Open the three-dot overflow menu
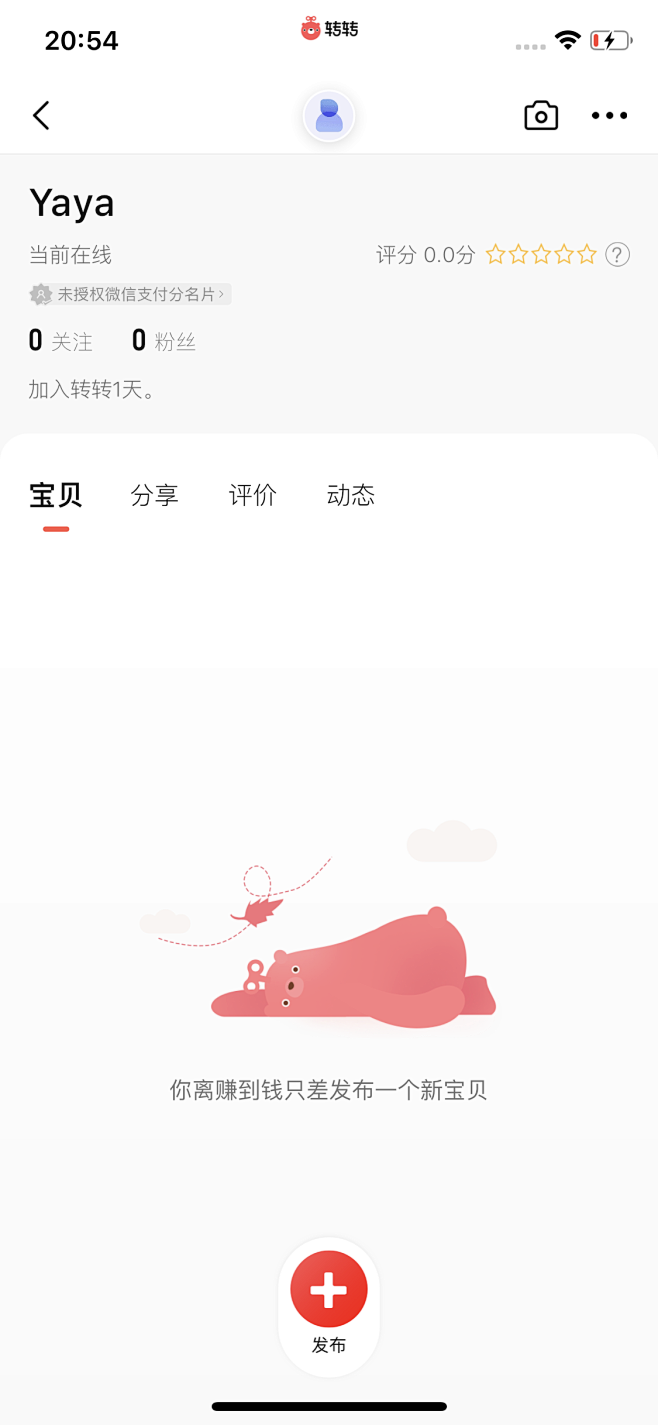Image resolution: width=658 pixels, height=1425 pixels. click(x=609, y=116)
